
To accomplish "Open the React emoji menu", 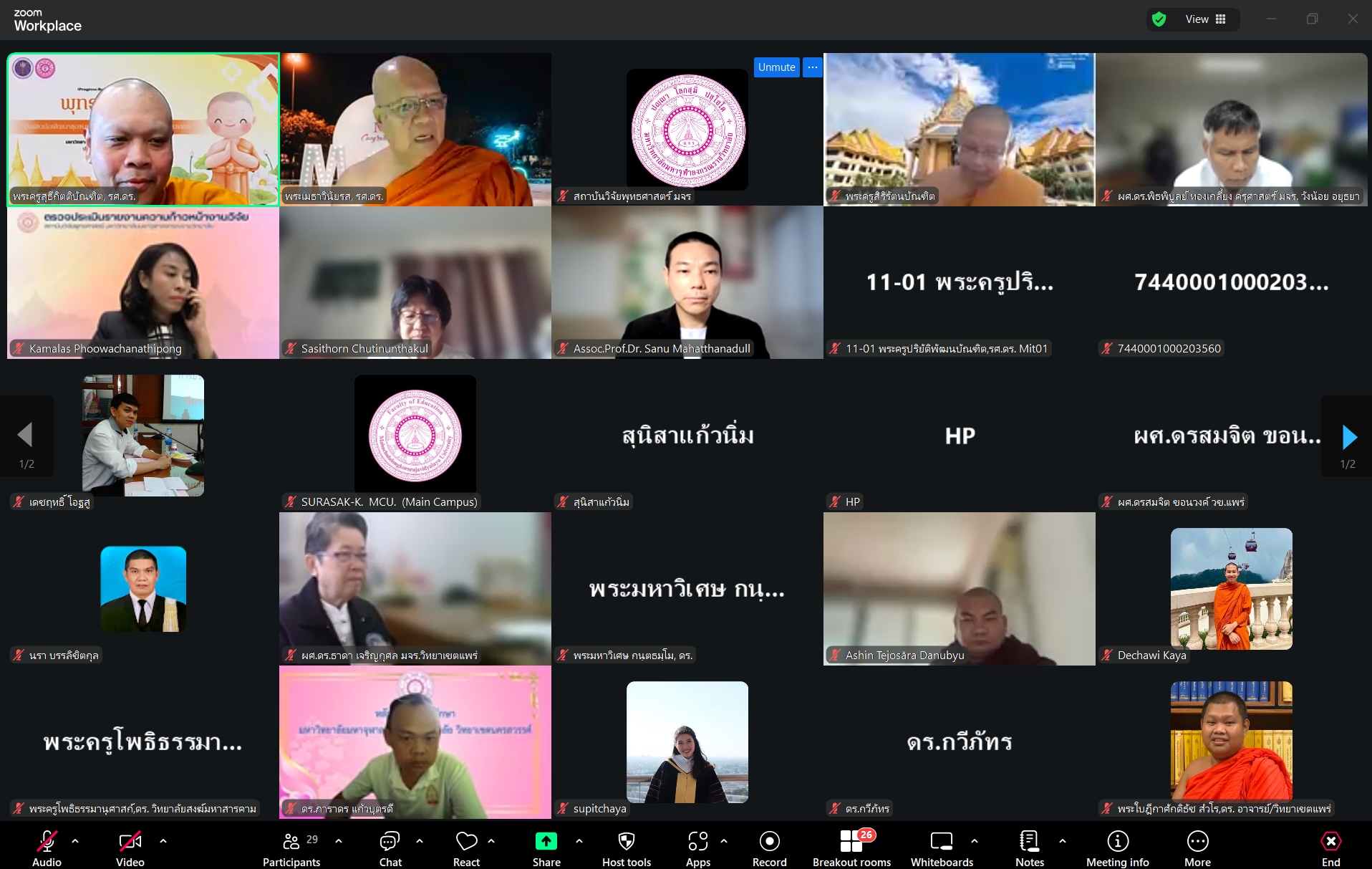I will (x=466, y=847).
